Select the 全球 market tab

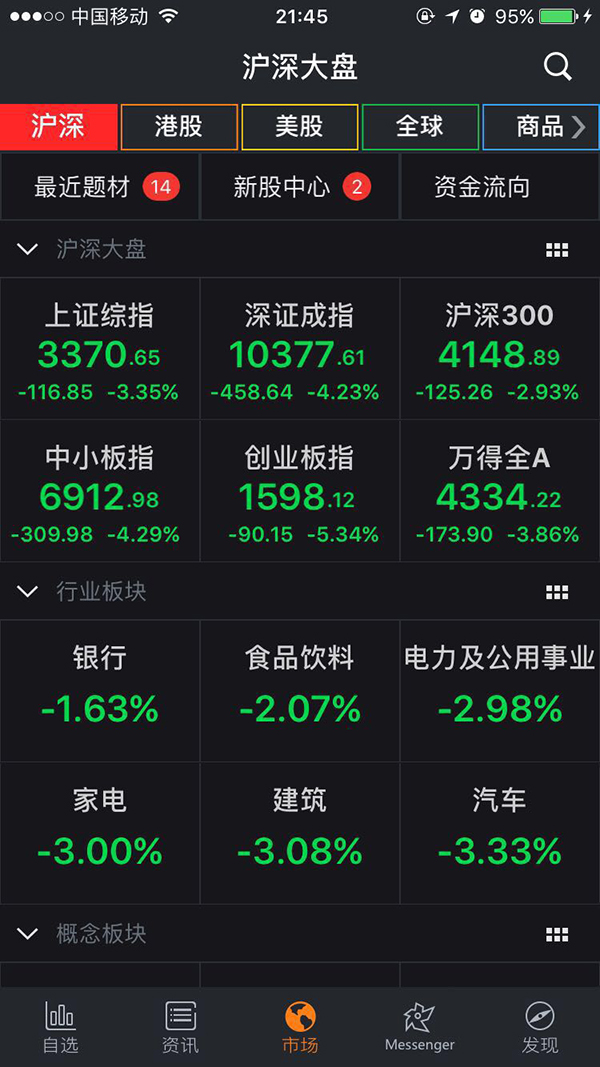(419, 126)
